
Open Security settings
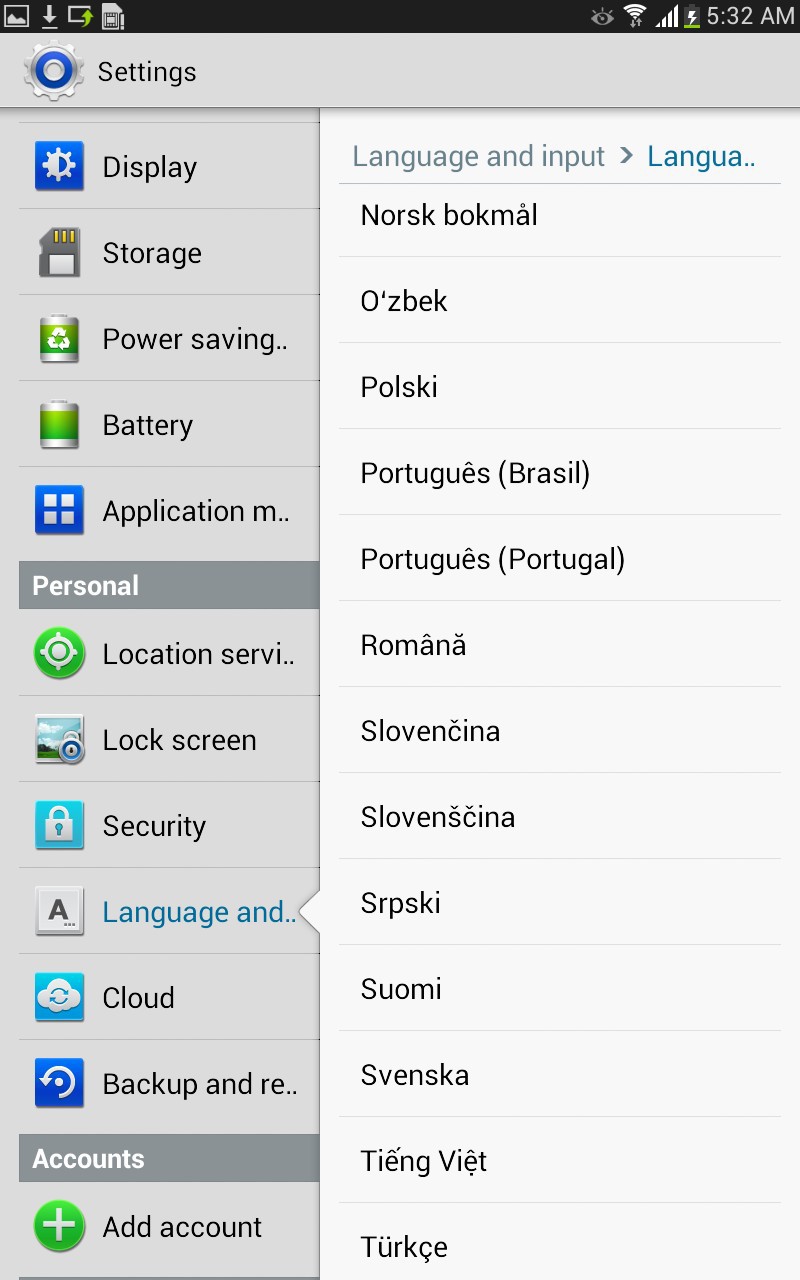tap(168, 826)
